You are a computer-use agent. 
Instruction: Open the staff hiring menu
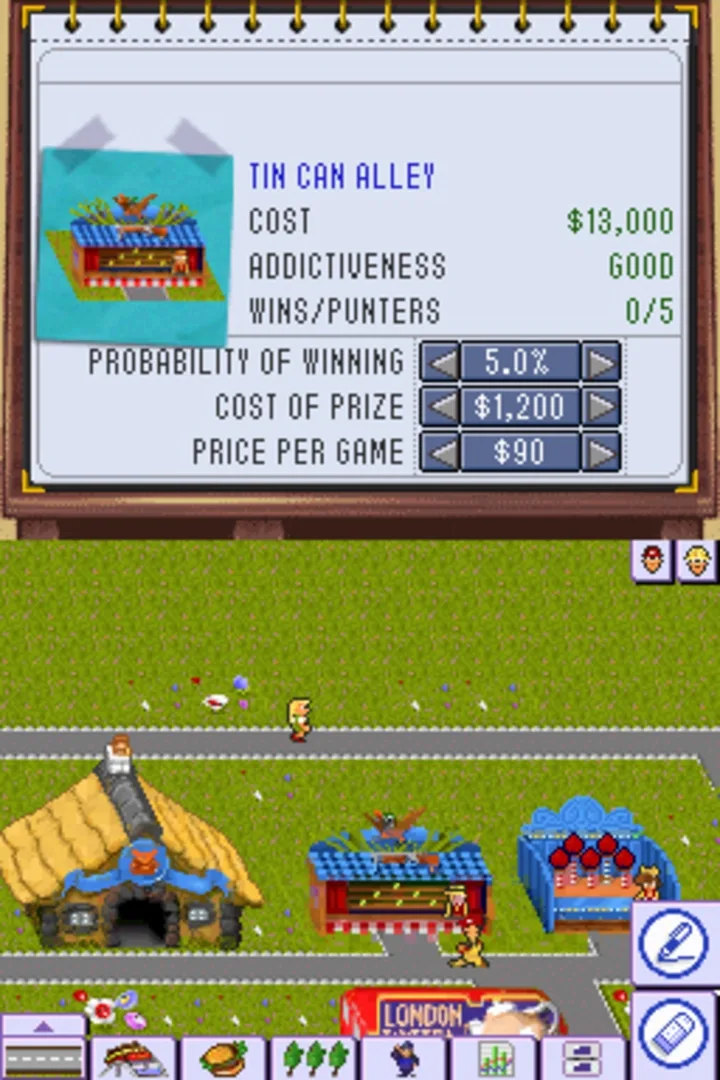point(404,1058)
